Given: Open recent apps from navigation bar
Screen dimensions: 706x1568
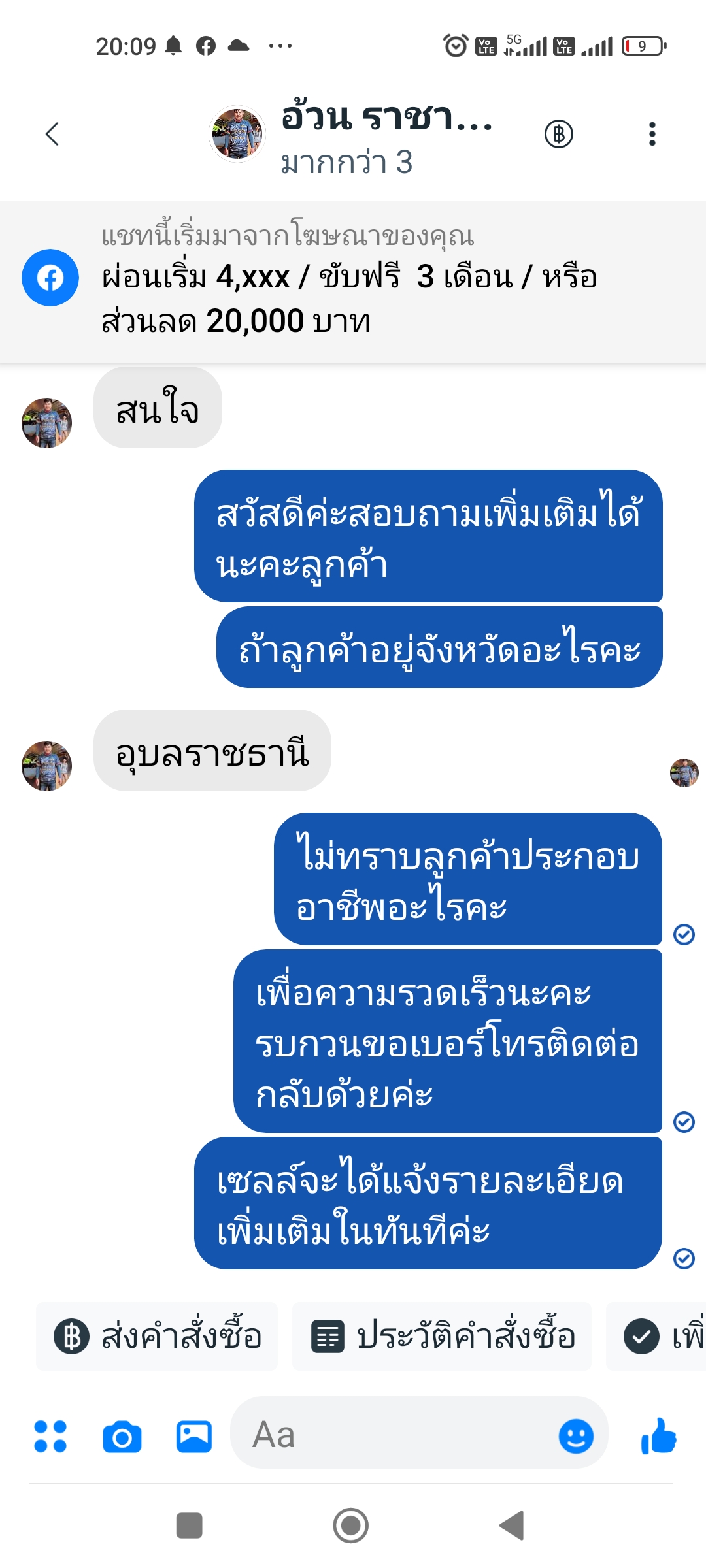Looking at the screenshot, I should [190, 1526].
